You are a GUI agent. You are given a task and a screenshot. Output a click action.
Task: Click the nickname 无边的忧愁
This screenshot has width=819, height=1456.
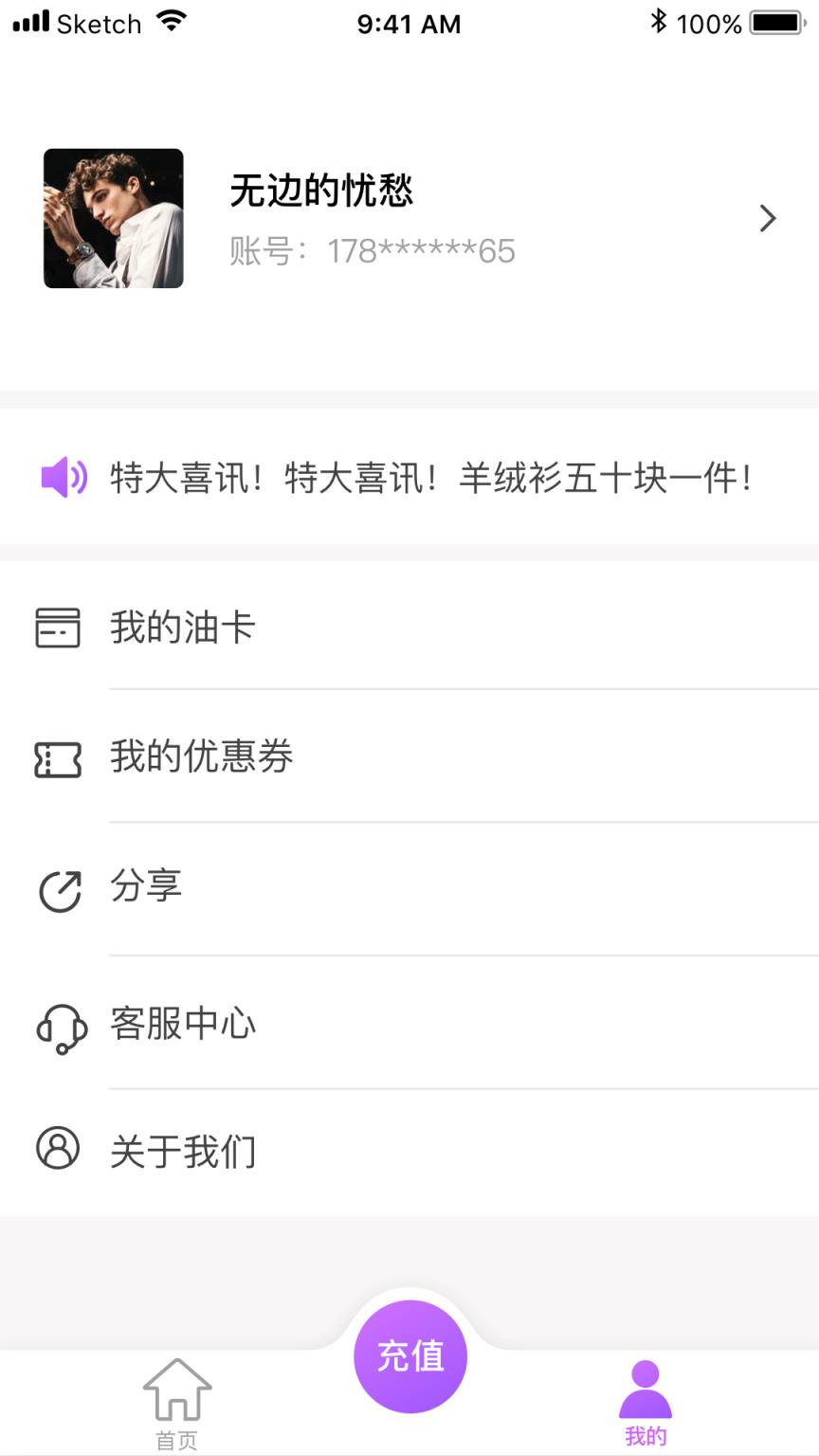tap(322, 190)
